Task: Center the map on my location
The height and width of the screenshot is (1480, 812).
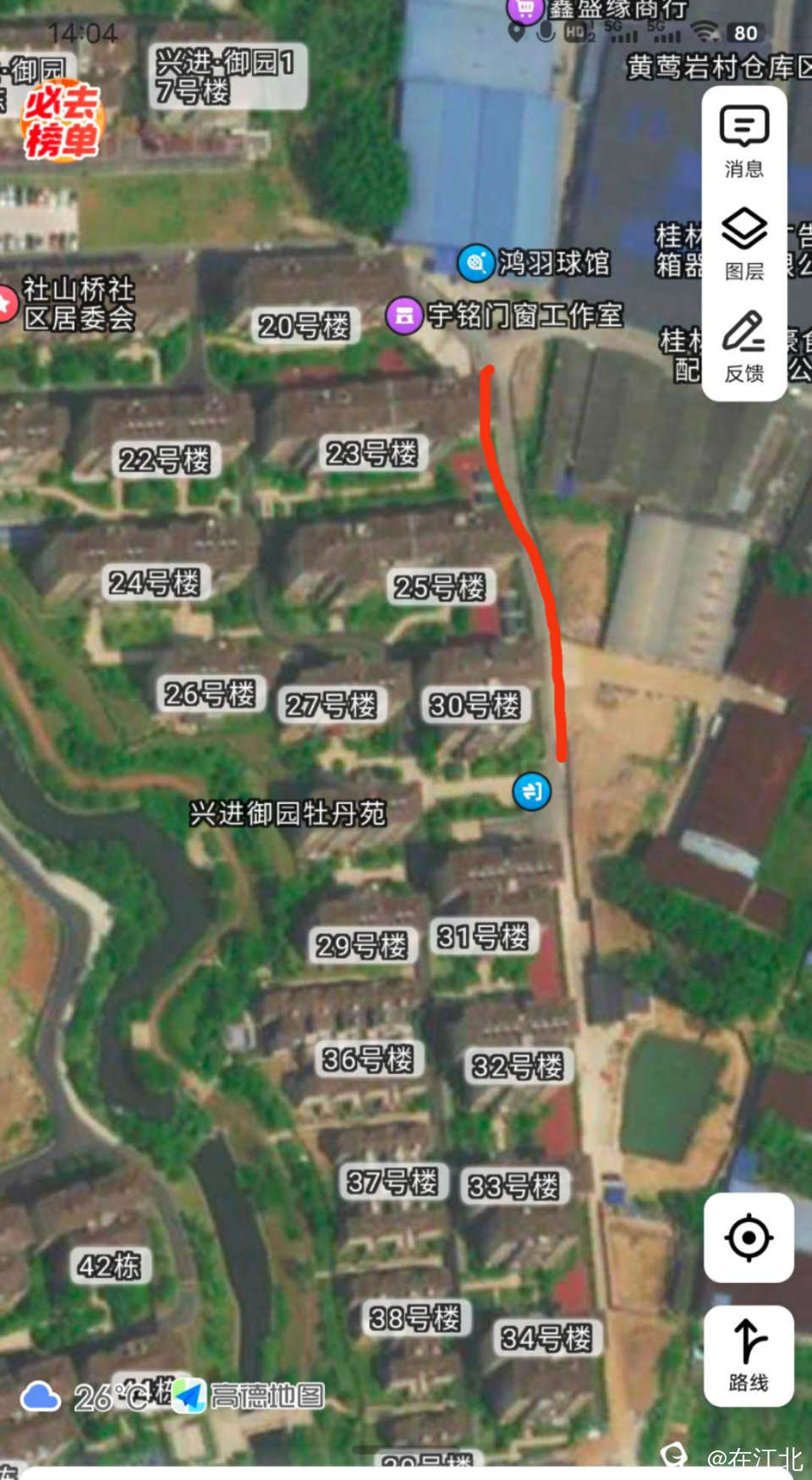Action: pos(749,1237)
